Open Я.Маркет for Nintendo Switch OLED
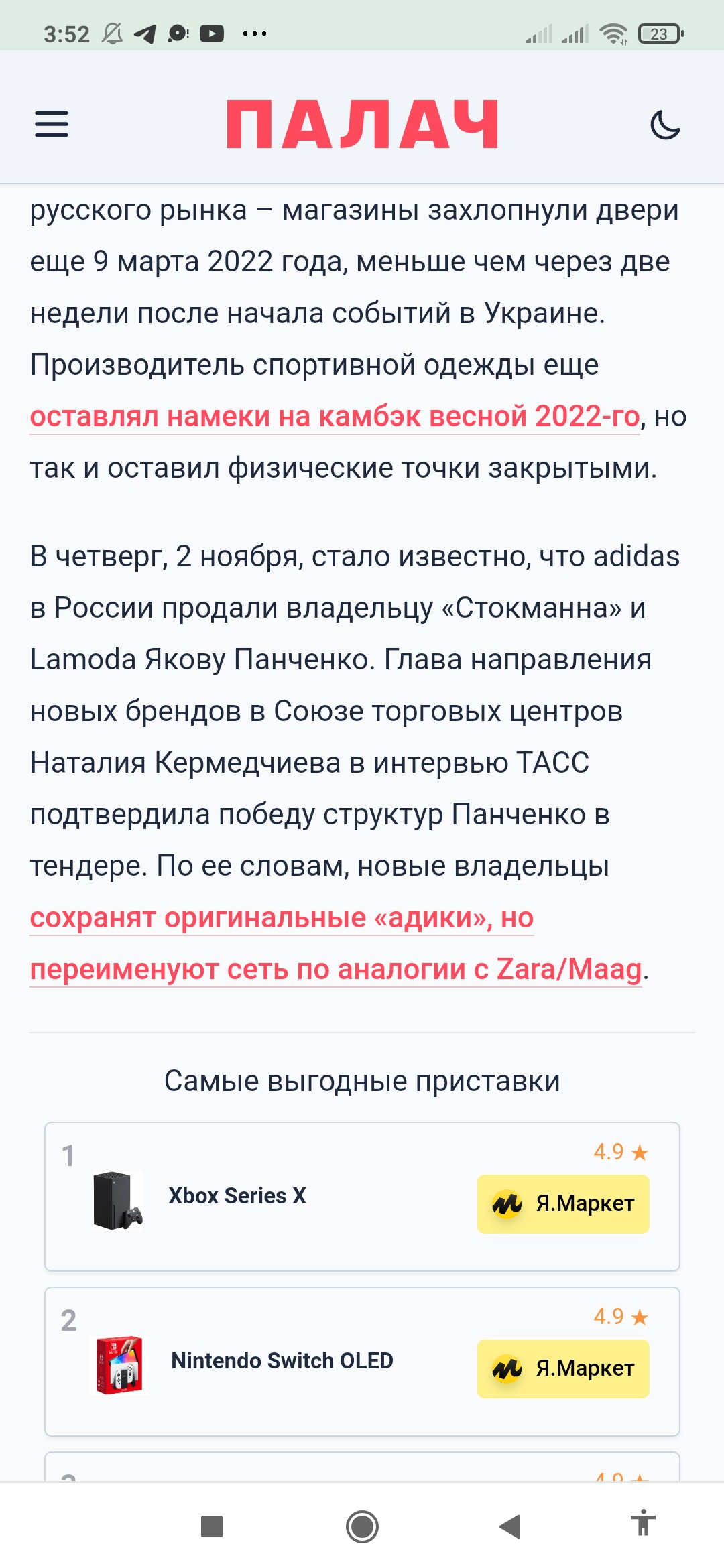 563,1368
